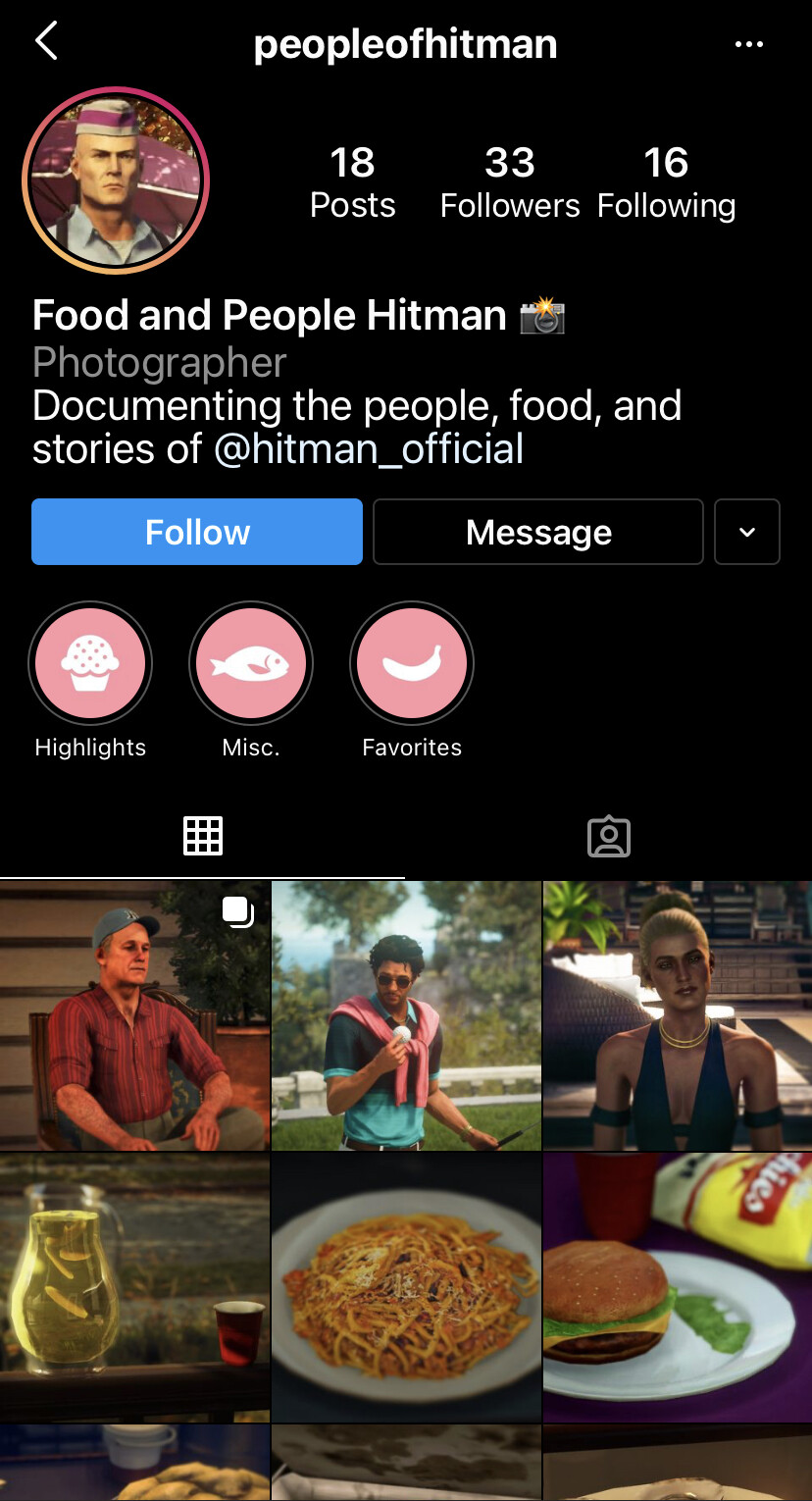Screen dimensions: 812x1501
Task: Open the spaghetti plate post
Action: pos(406,1287)
